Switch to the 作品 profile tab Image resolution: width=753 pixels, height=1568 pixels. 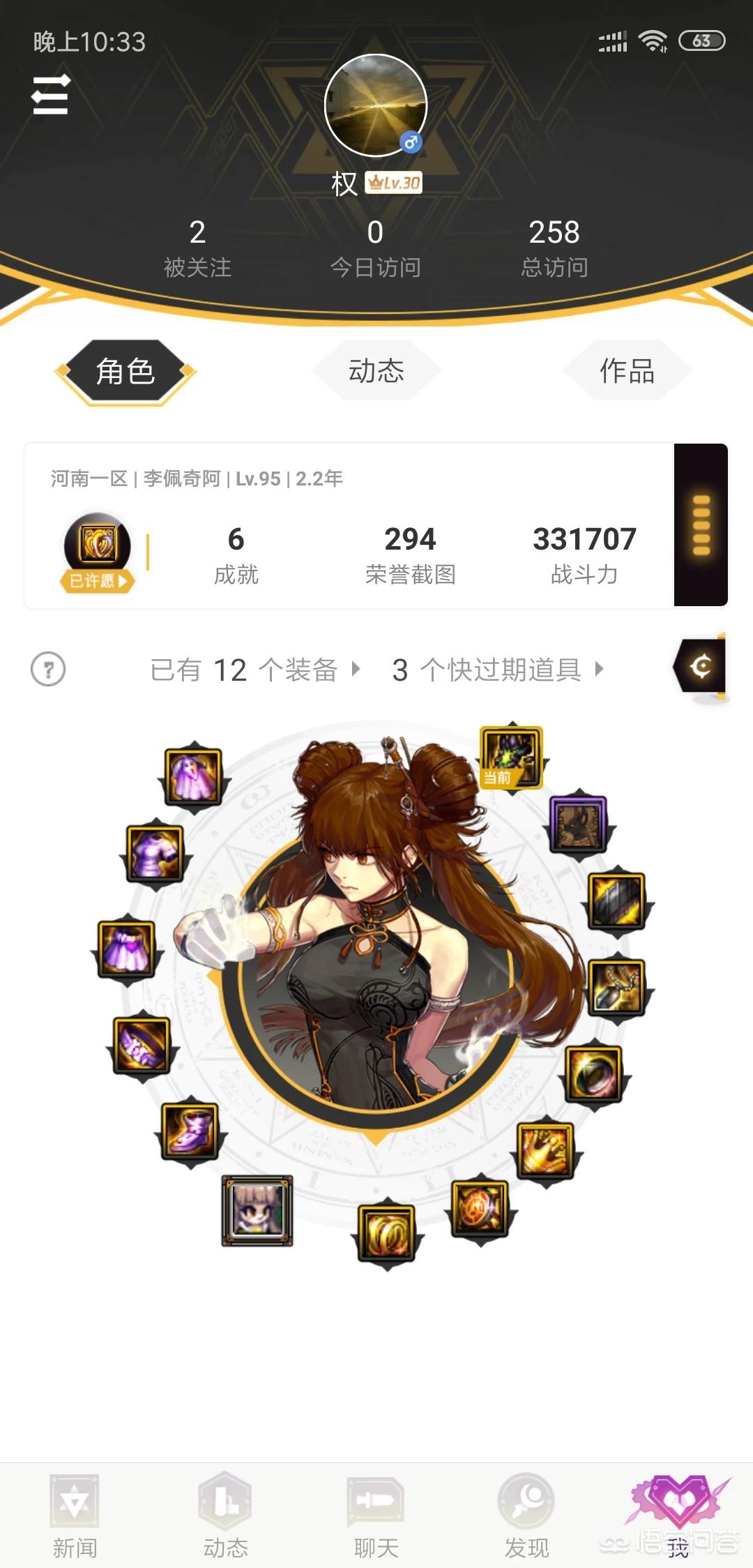point(627,370)
